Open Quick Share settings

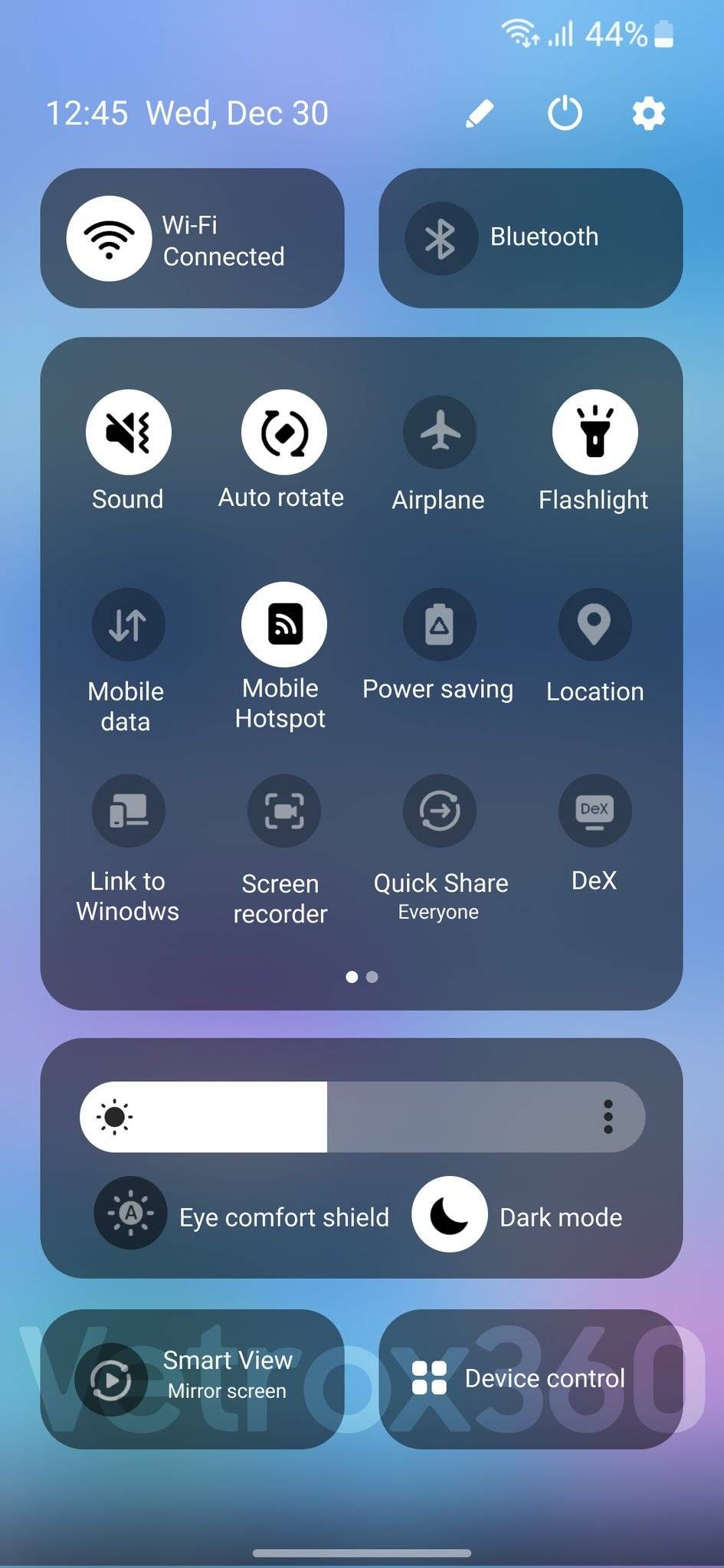pyautogui.click(x=439, y=812)
